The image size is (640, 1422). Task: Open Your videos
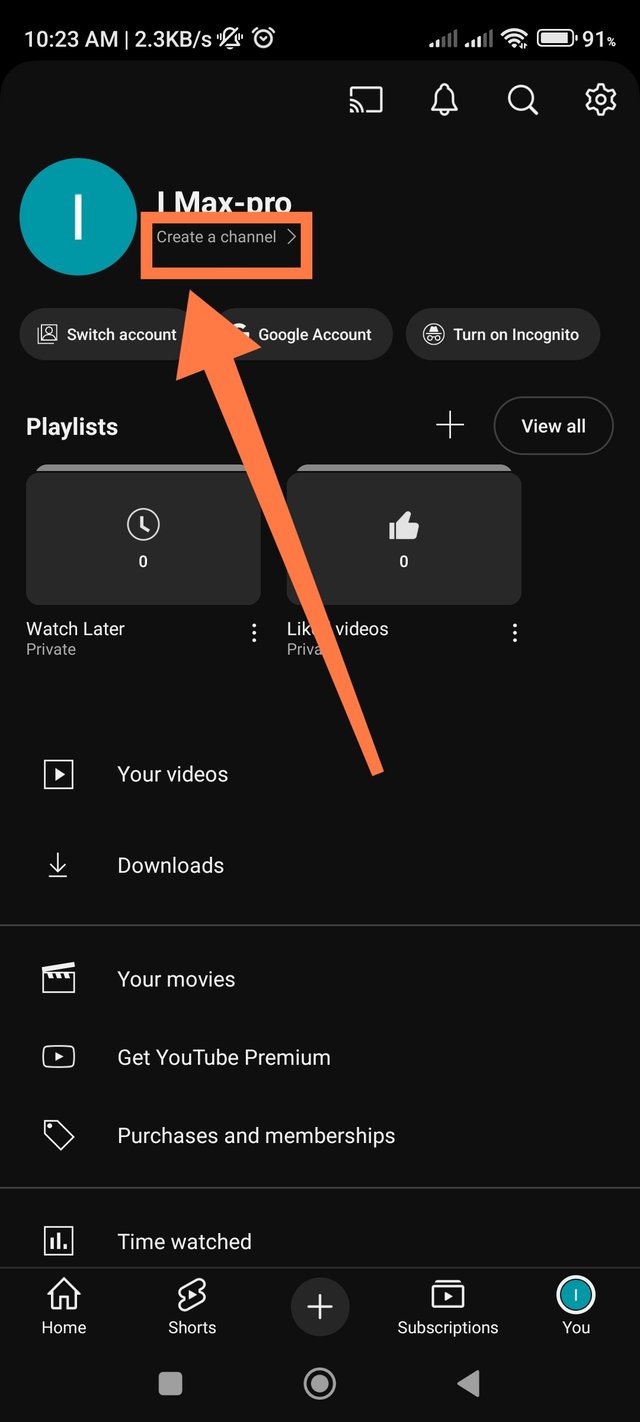(x=172, y=774)
